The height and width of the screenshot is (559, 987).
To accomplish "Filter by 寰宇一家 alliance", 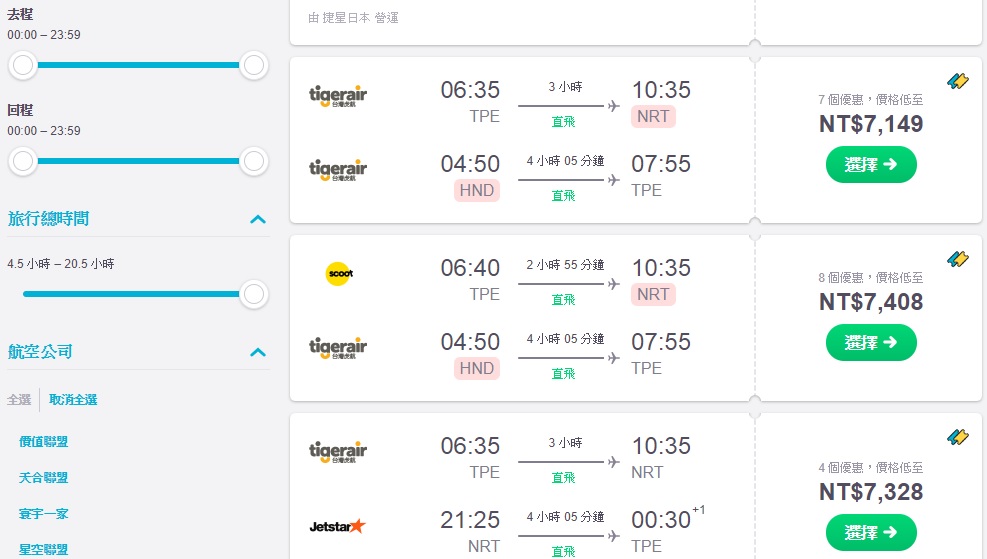I will click(x=44, y=514).
